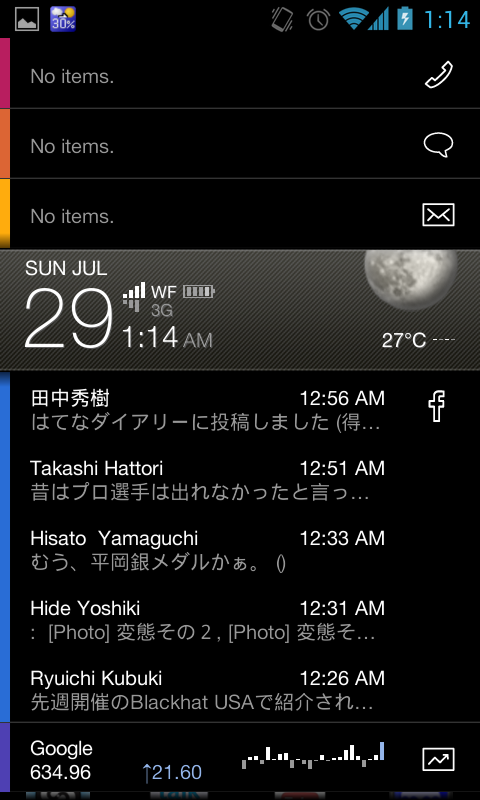
Task: Open Takashi Hattori's post
Action: click(208, 480)
